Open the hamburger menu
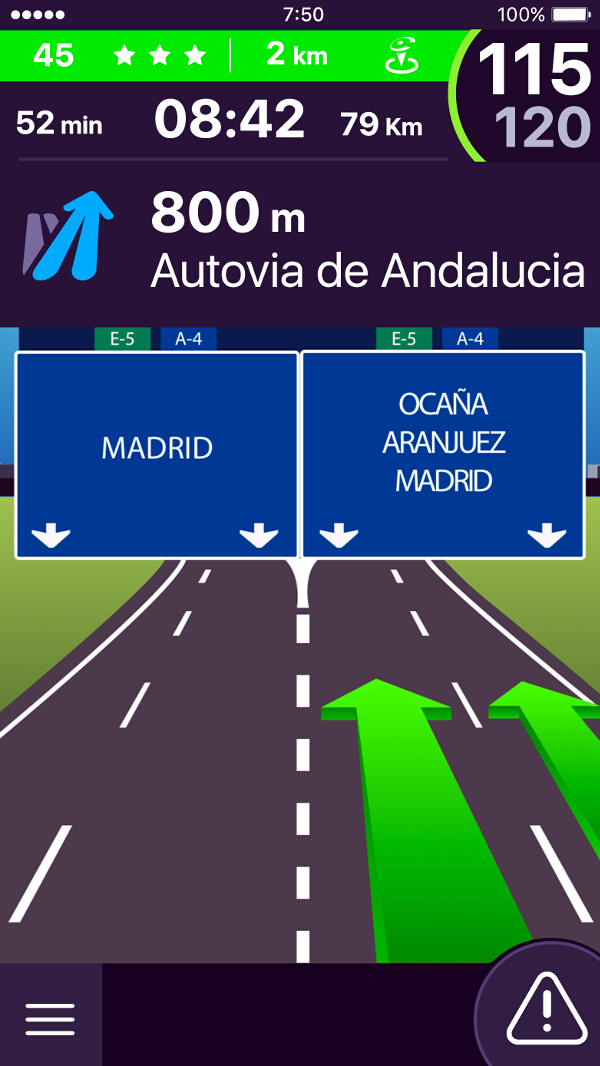This screenshot has width=600, height=1066. pyautogui.click(x=50, y=1018)
